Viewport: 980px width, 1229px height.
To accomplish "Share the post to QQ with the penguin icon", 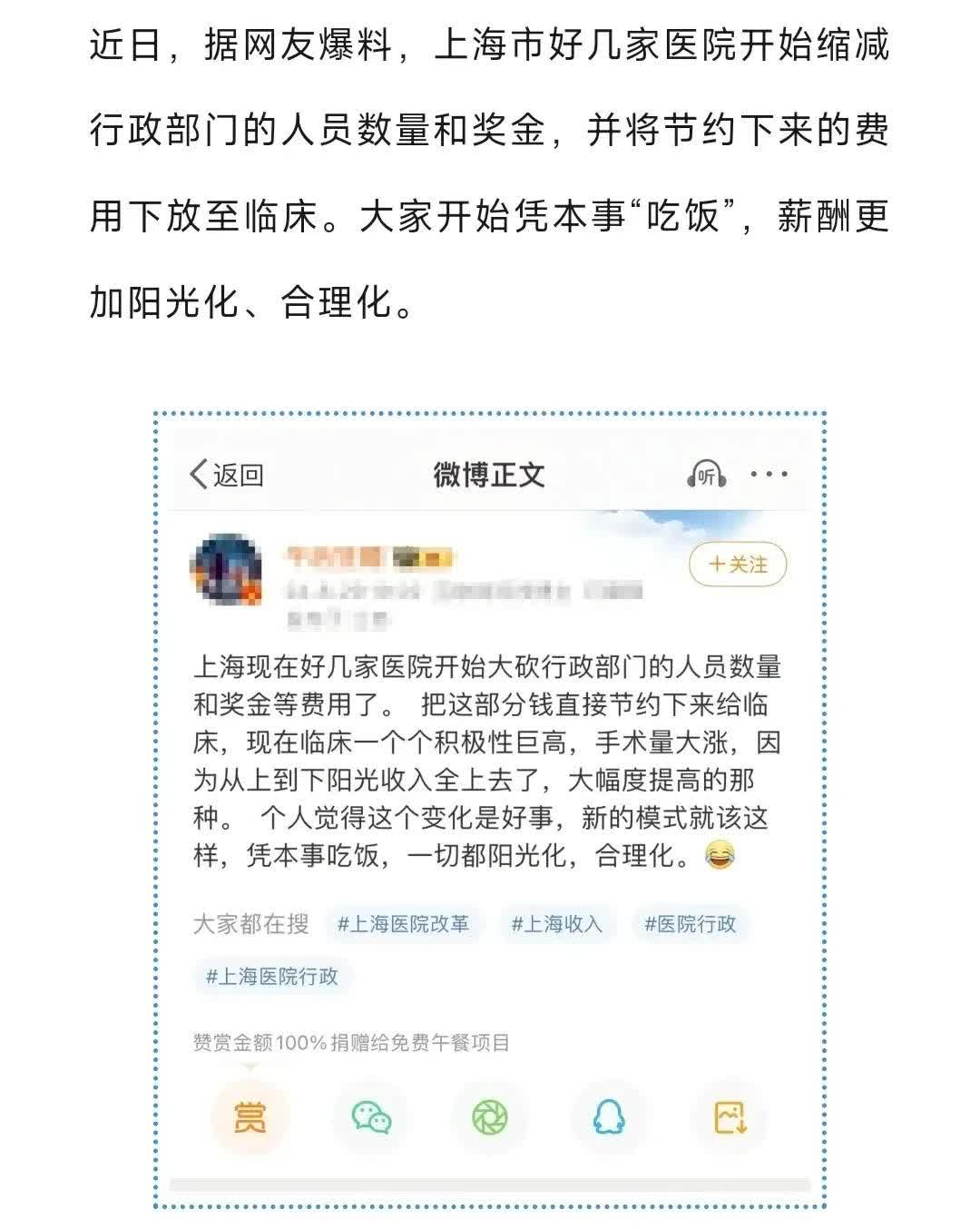I will [x=610, y=1120].
